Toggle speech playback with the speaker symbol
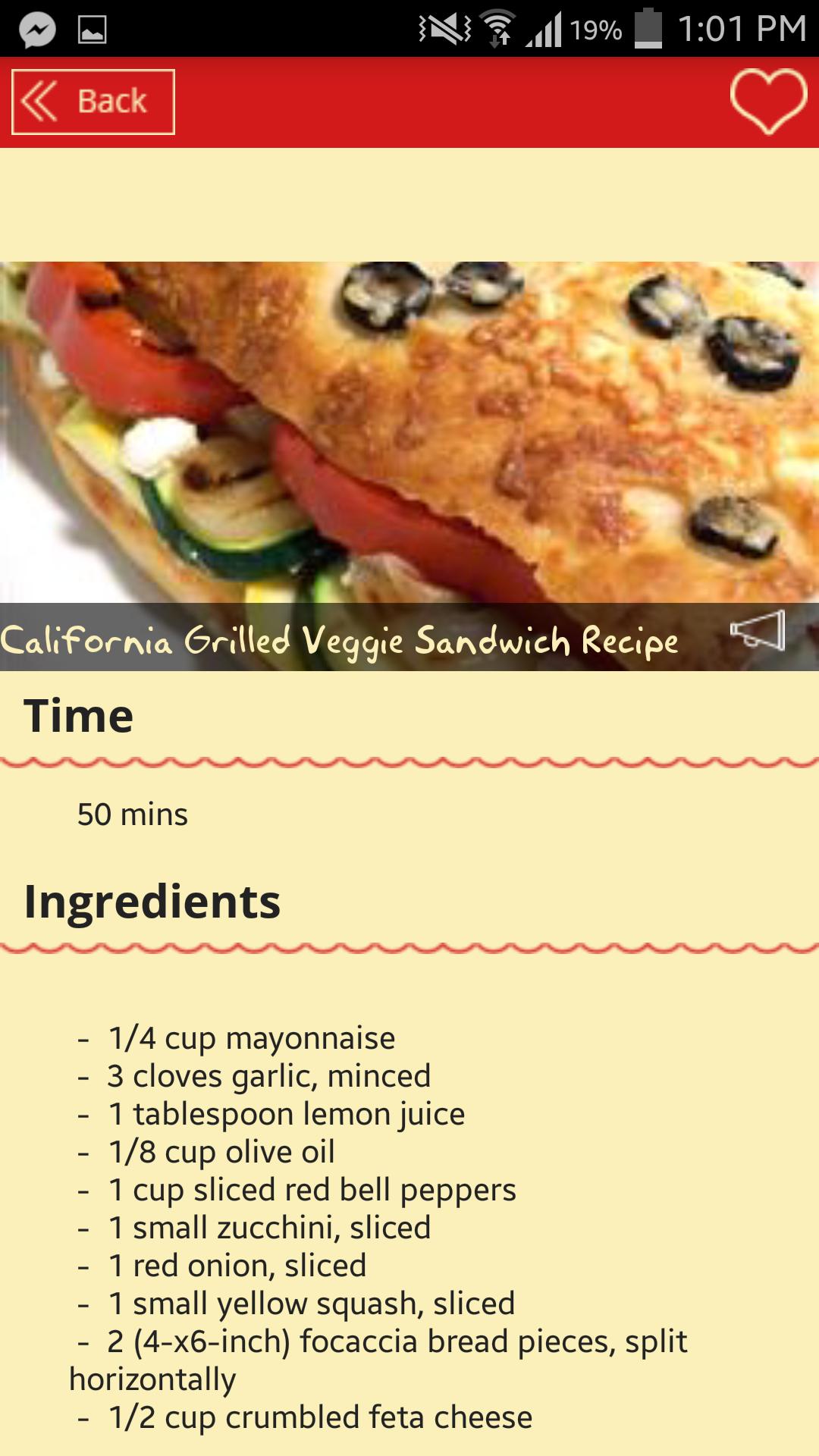The height and width of the screenshot is (1456, 819). 757,631
